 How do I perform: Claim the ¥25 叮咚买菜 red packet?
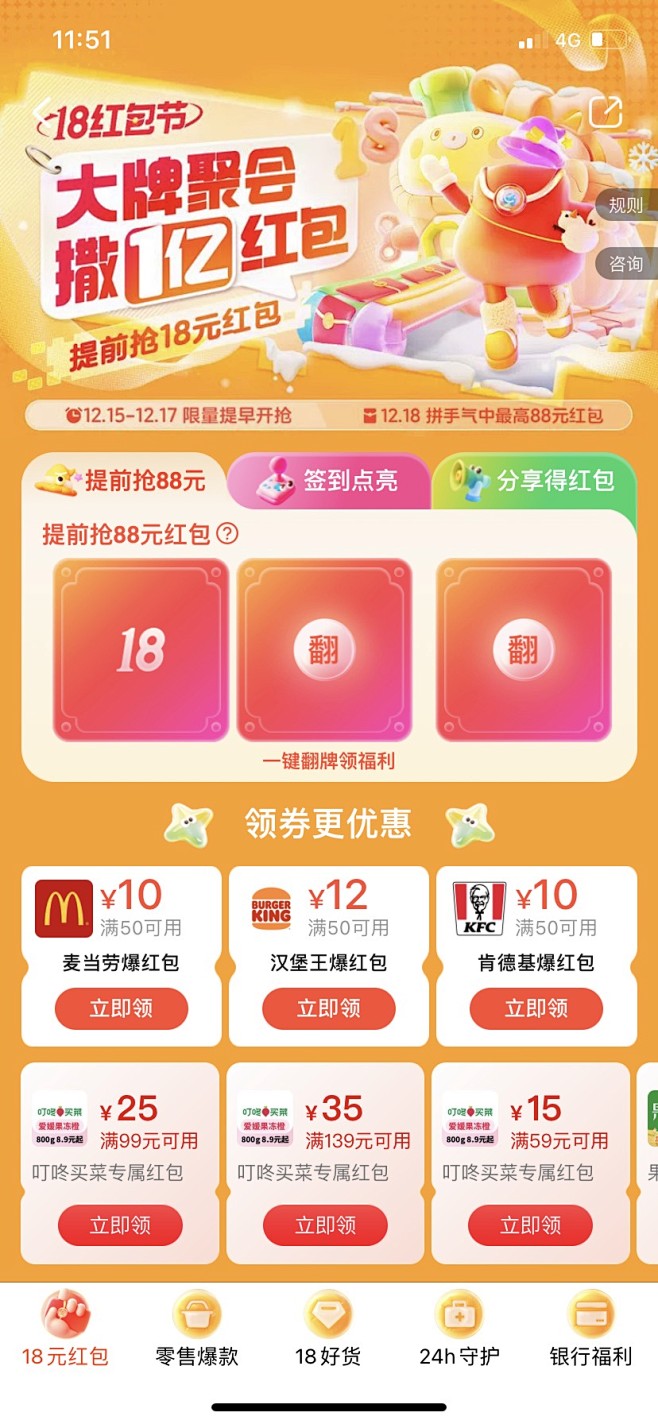120,1225
